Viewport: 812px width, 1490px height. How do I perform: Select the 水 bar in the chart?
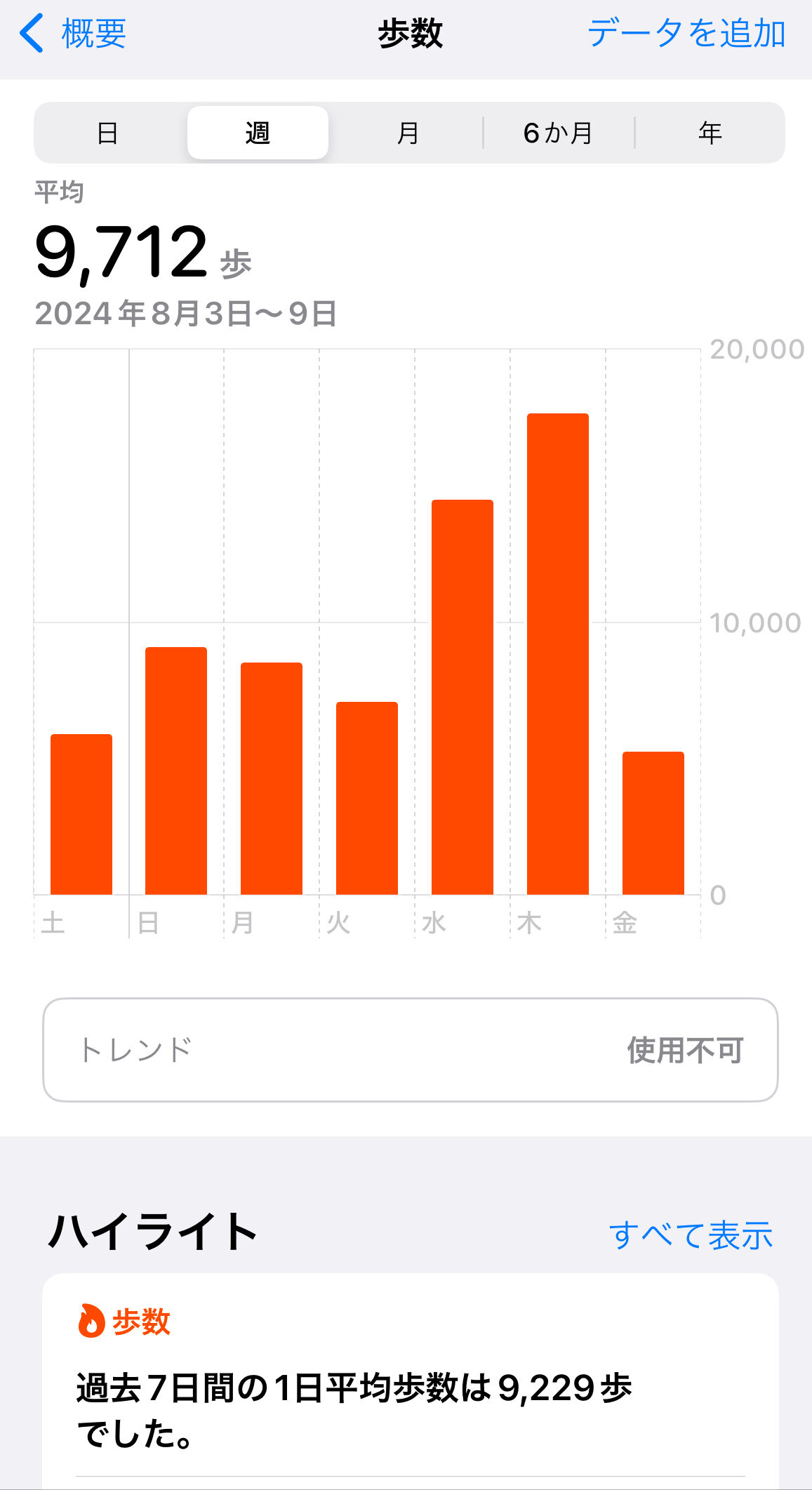click(x=462, y=697)
